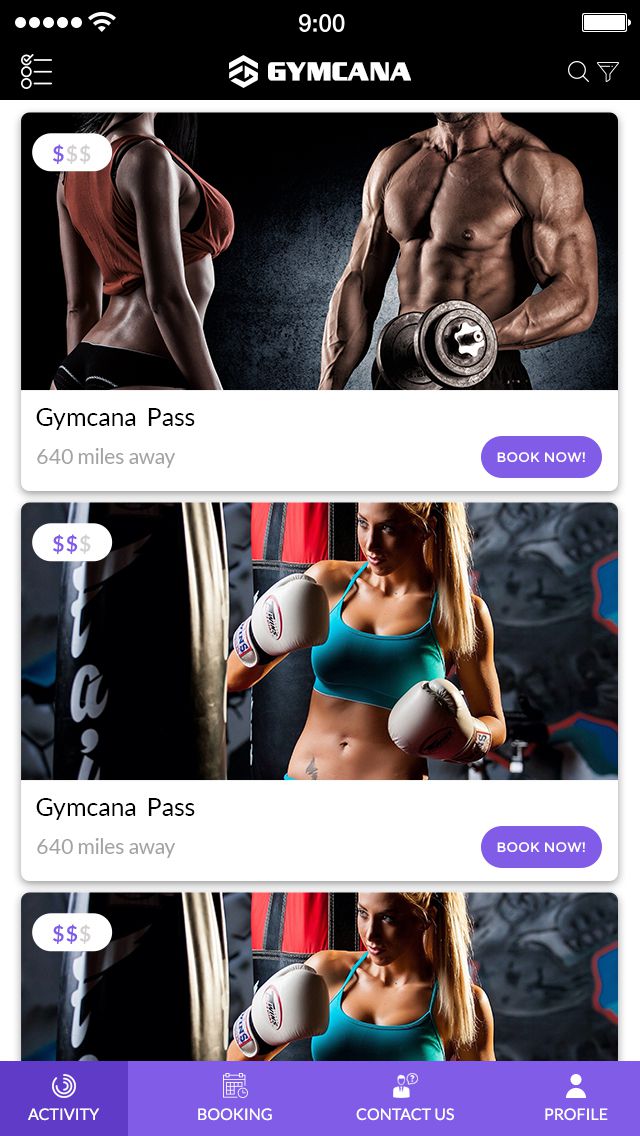
Task: Open the boxing Gymcana Pass card
Action: click(319, 642)
